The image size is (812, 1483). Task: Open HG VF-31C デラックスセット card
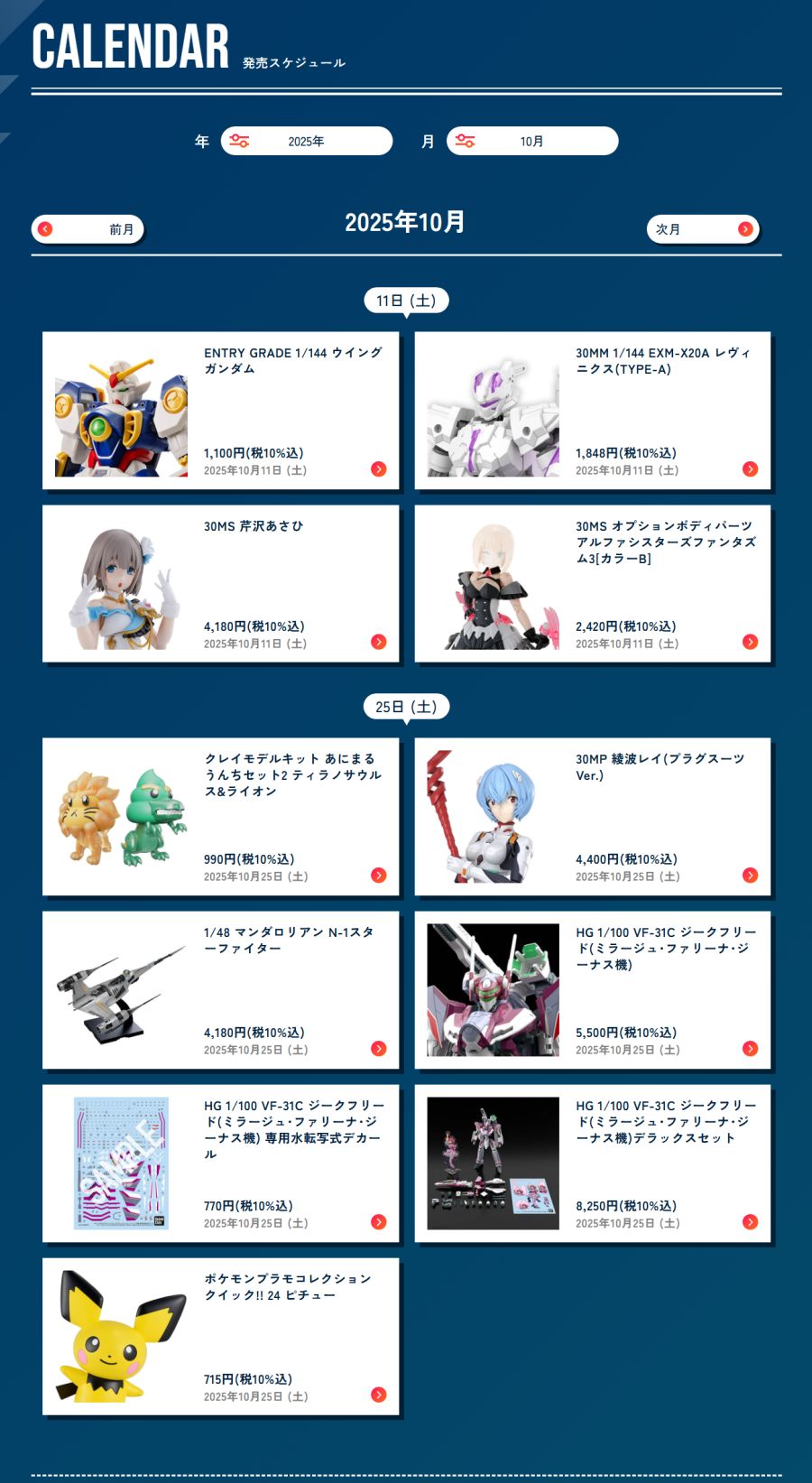point(592,1163)
